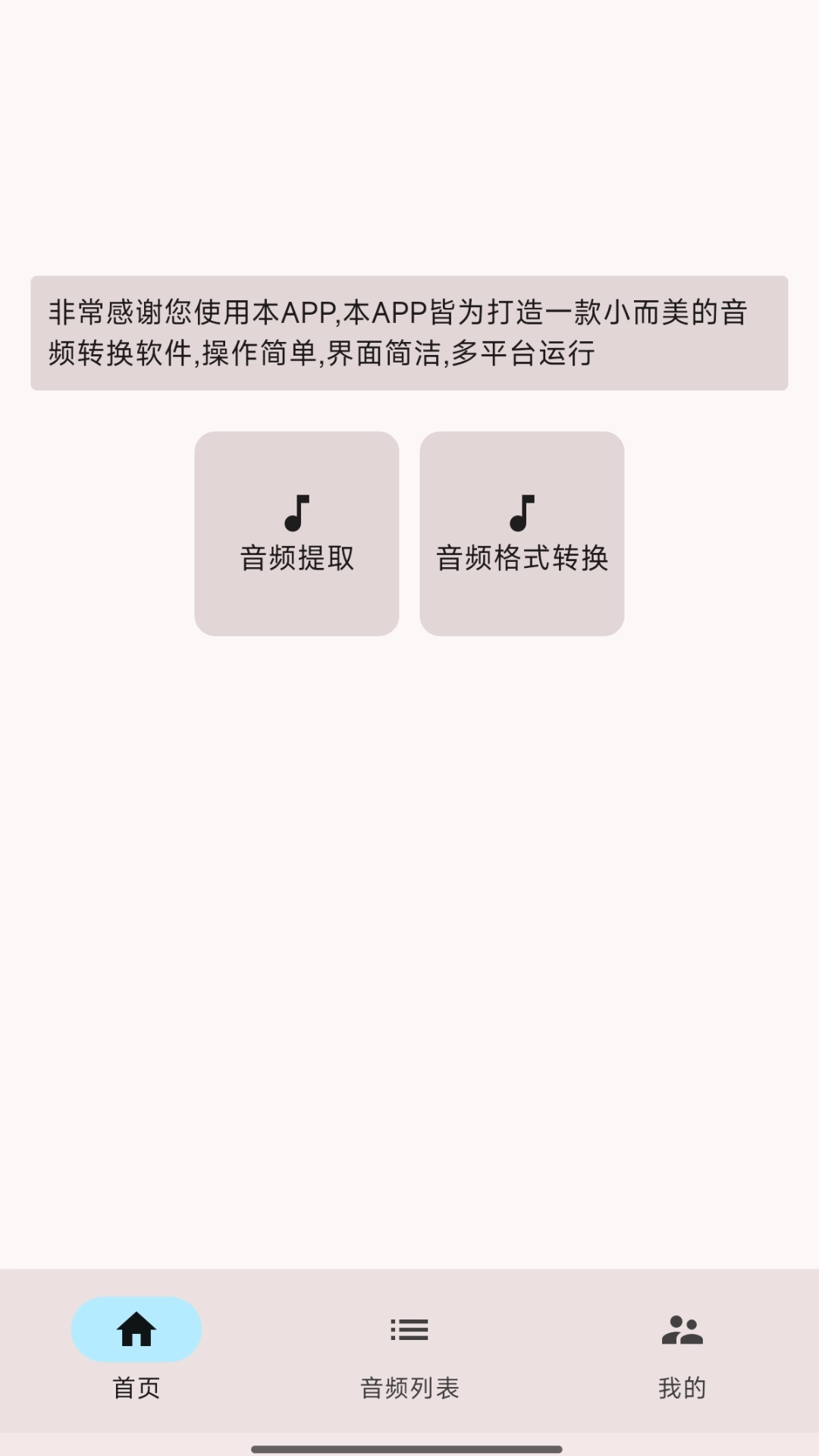819x1456 pixels.
Task: Click the 首页 home button
Action: click(x=136, y=1357)
